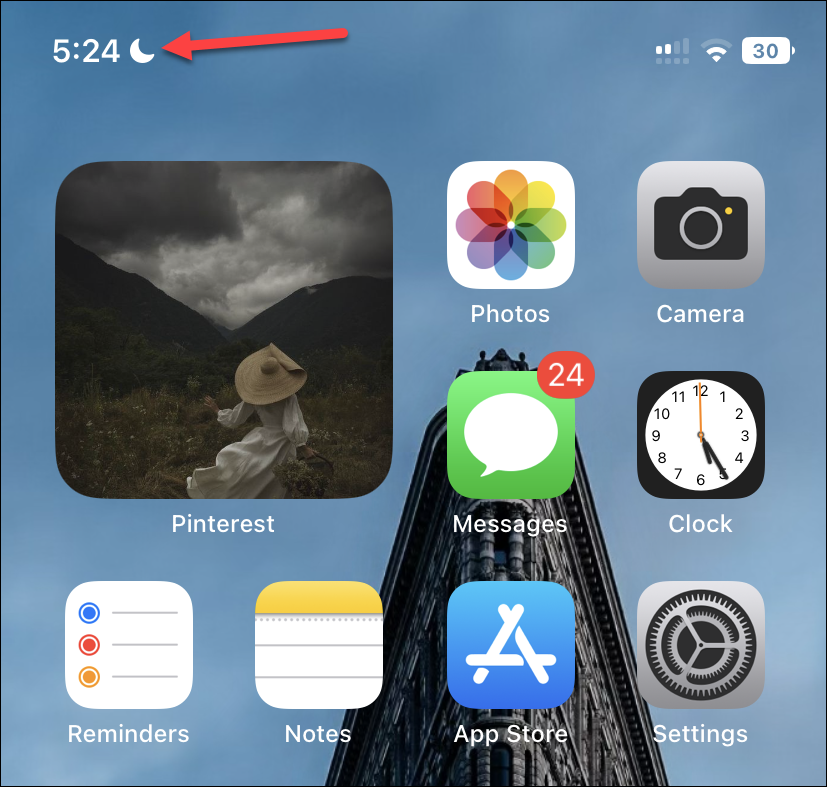Screen dimensions: 827x787
Task: Launch the Photos app
Action: point(511,225)
